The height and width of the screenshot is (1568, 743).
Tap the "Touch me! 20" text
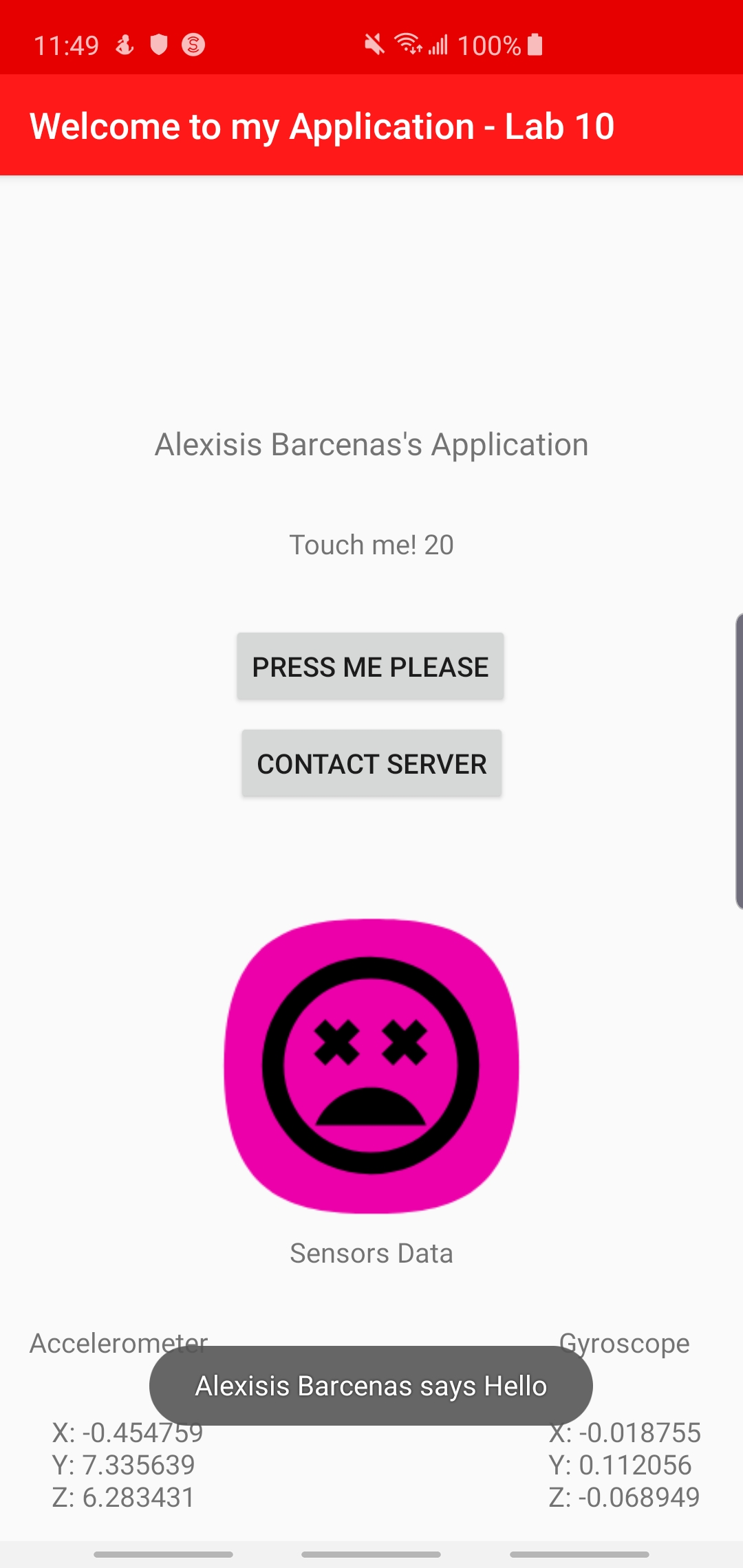click(371, 545)
